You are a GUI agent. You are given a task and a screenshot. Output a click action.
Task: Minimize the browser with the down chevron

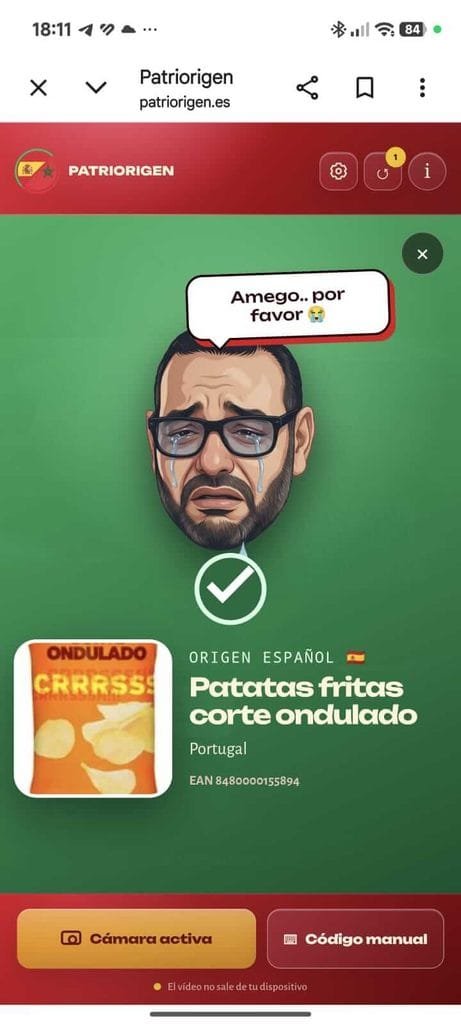tap(96, 88)
